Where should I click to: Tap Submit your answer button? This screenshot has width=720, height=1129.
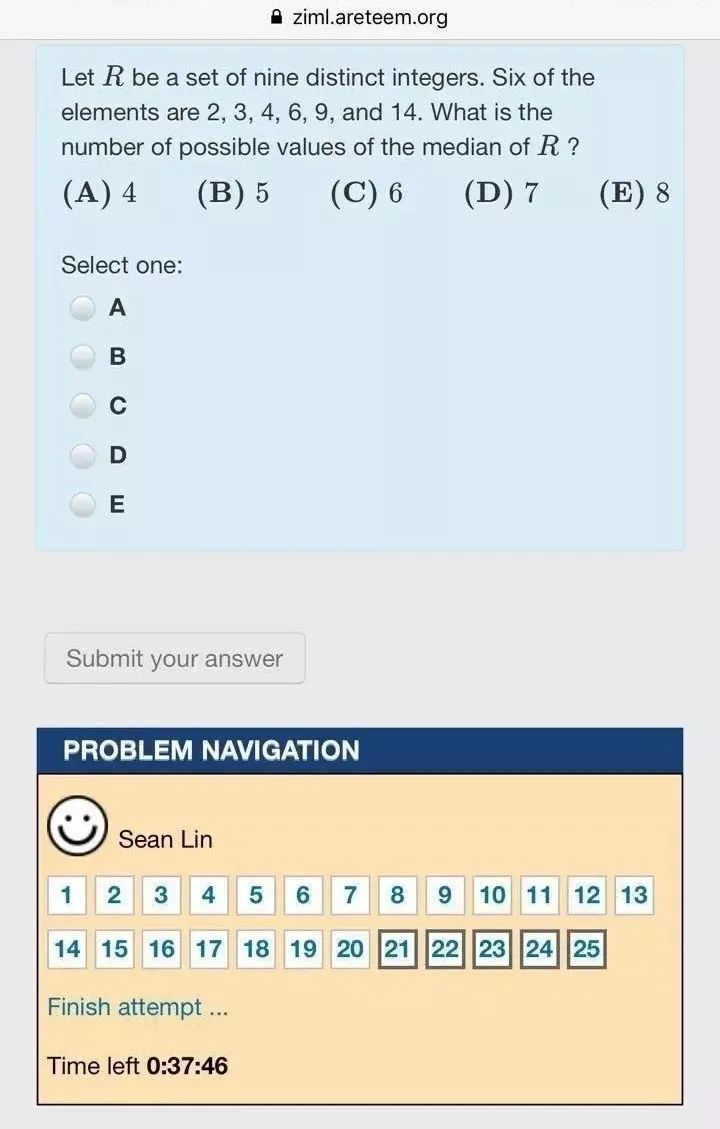point(174,658)
